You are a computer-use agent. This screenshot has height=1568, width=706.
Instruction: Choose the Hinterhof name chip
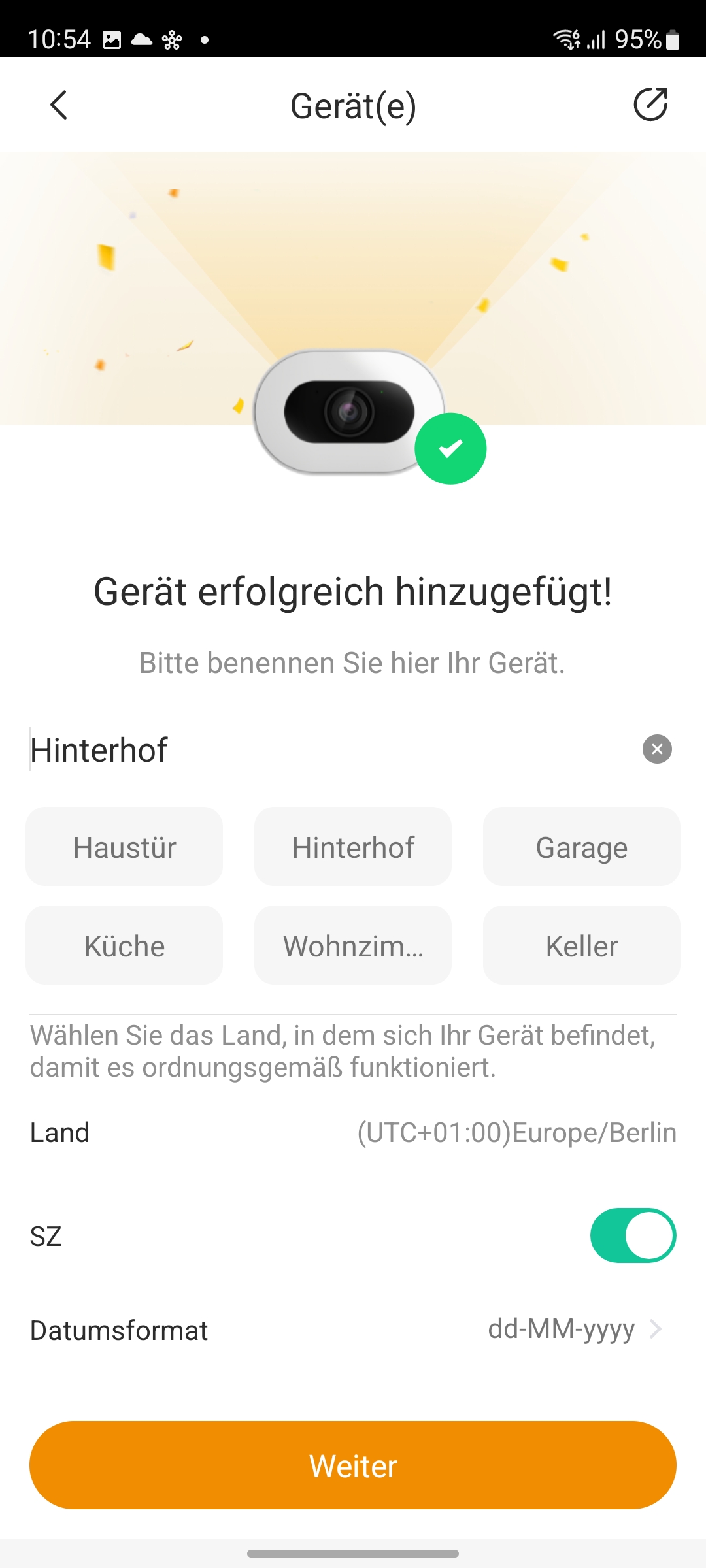coord(353,847)
